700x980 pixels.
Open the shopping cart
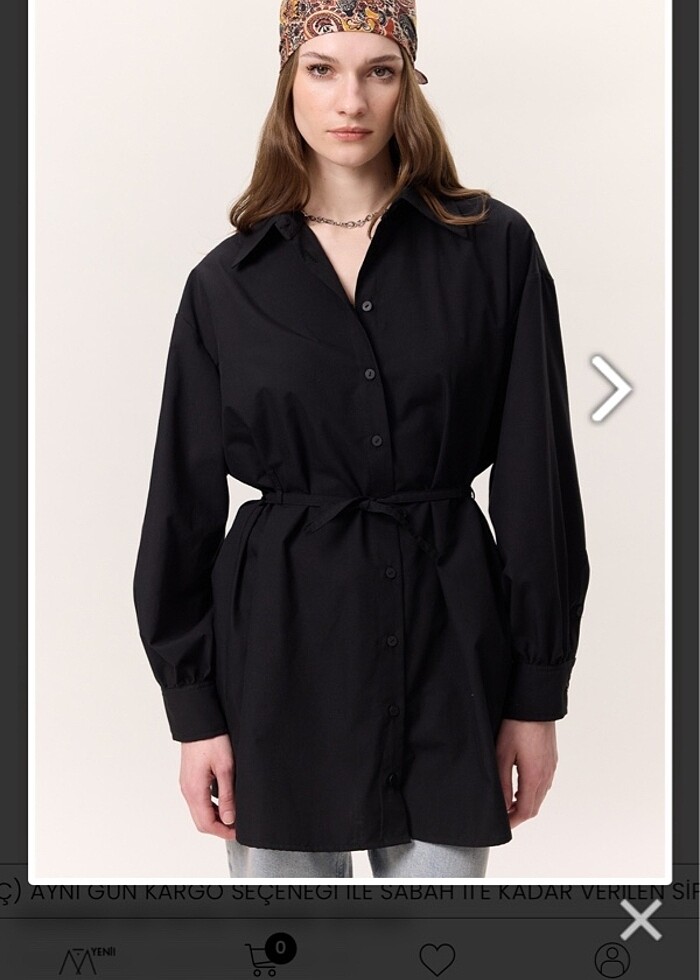click(266, 957)
